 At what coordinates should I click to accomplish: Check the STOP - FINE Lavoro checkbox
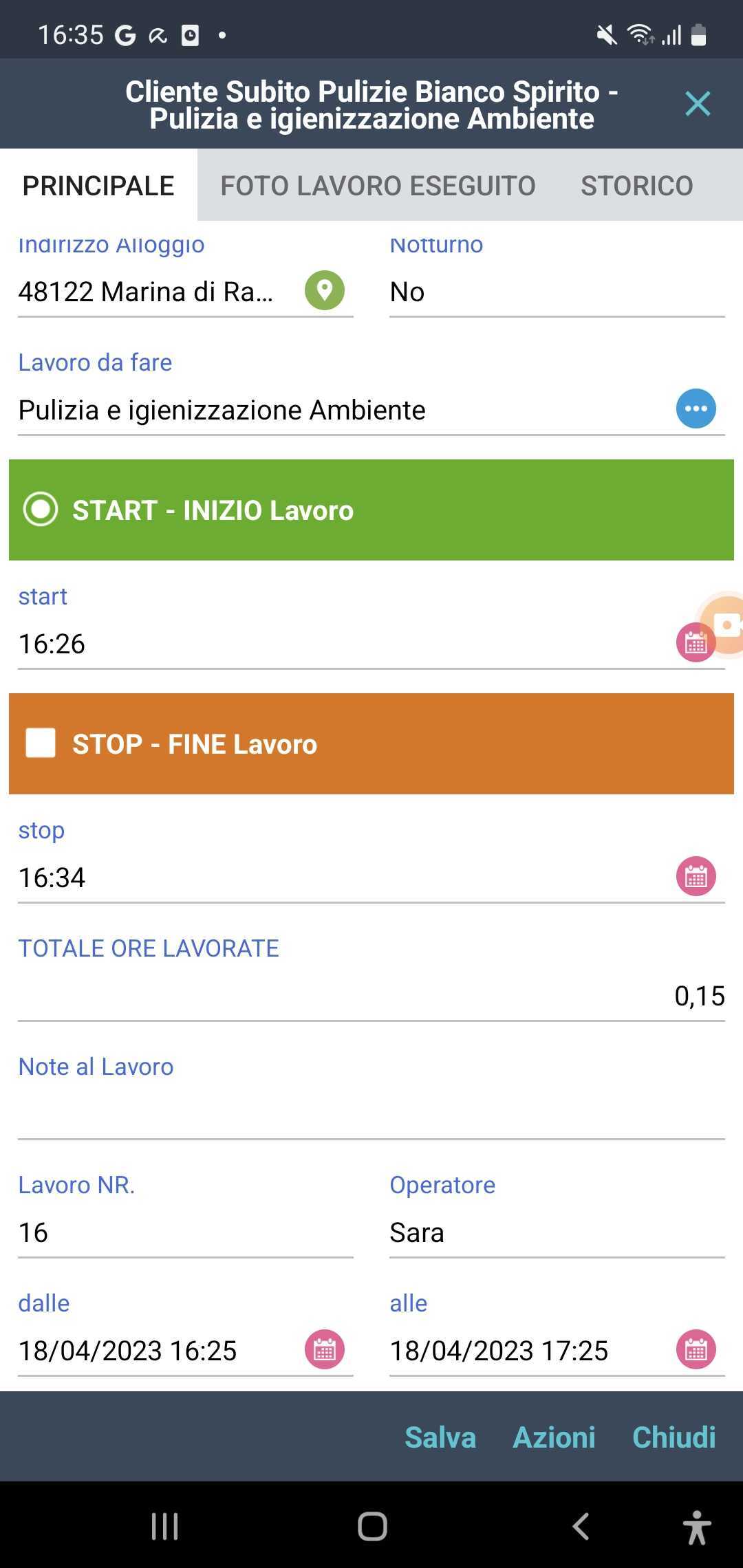pyautogui.click(x=41, y=743)
